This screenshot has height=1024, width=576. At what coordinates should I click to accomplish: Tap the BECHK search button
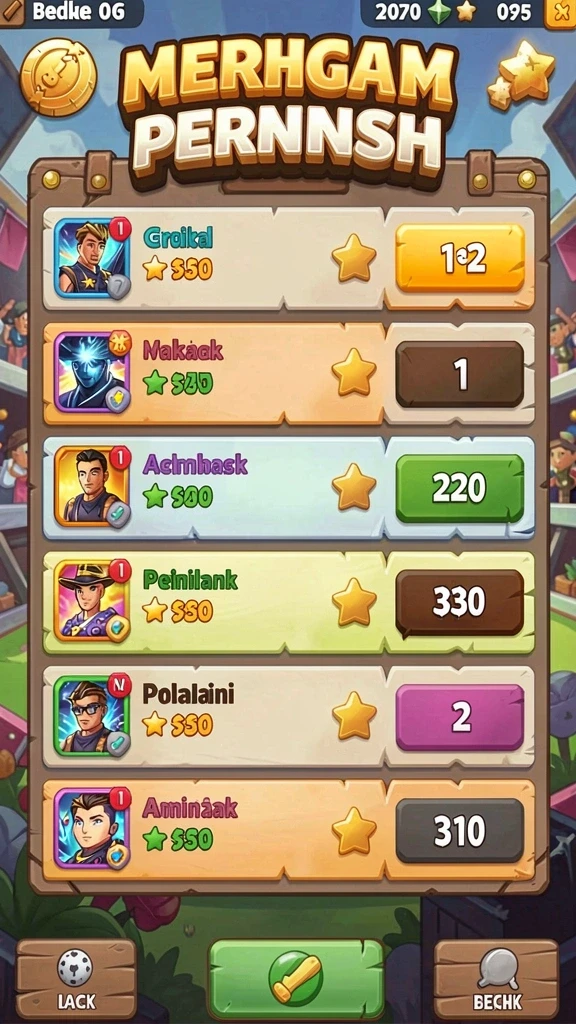pos(497,980)
